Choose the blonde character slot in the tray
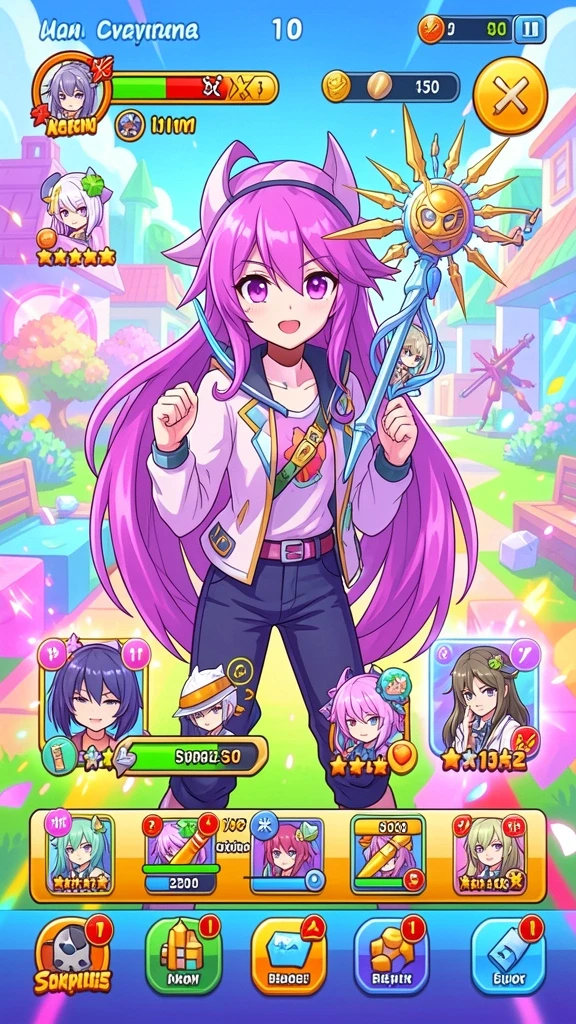This screenshot has width=576, height=1024. click(x=490, y=854)
